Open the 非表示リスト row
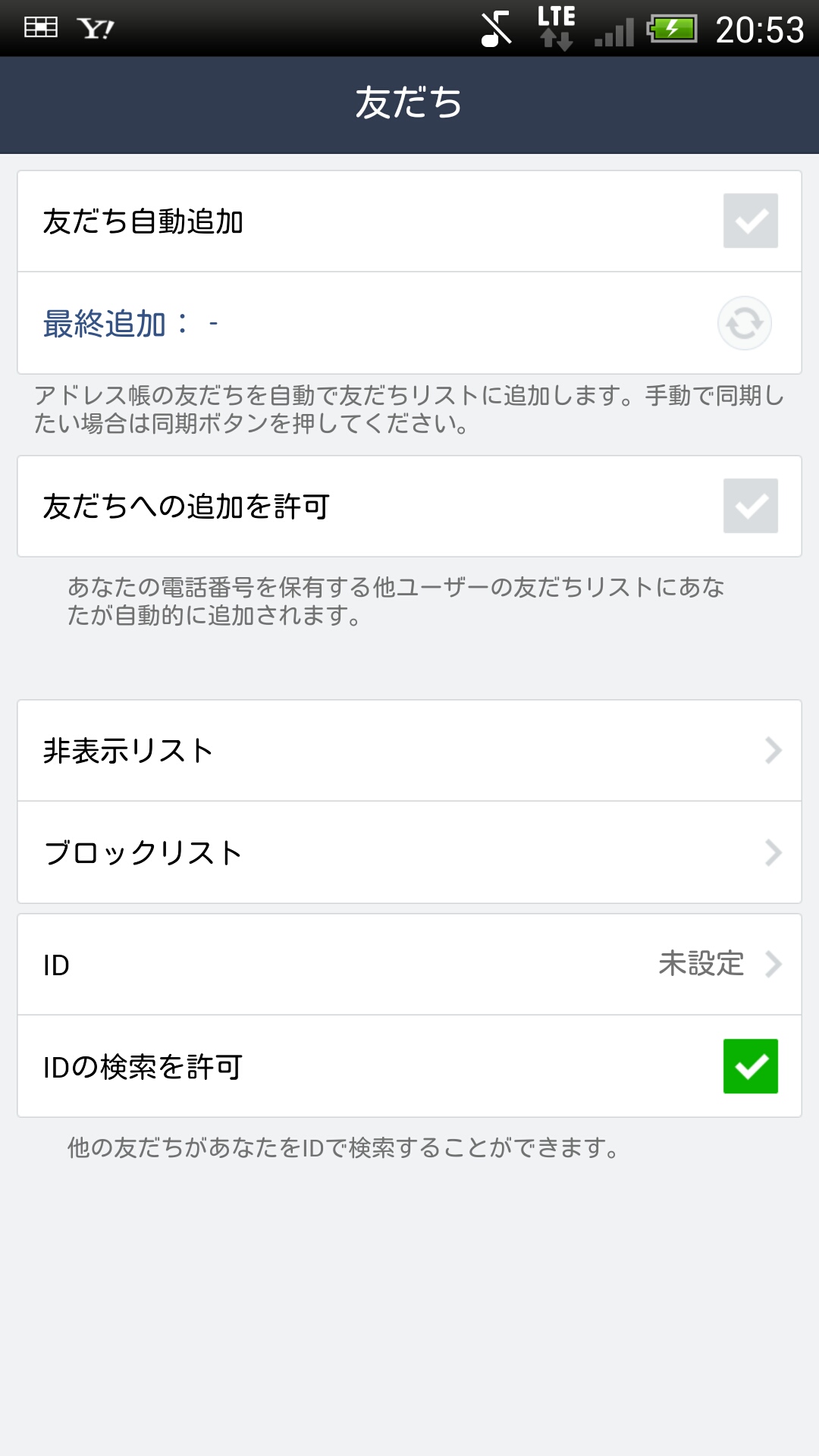Viewport: 819px width, 1456px height. click(x=409, y=751)
